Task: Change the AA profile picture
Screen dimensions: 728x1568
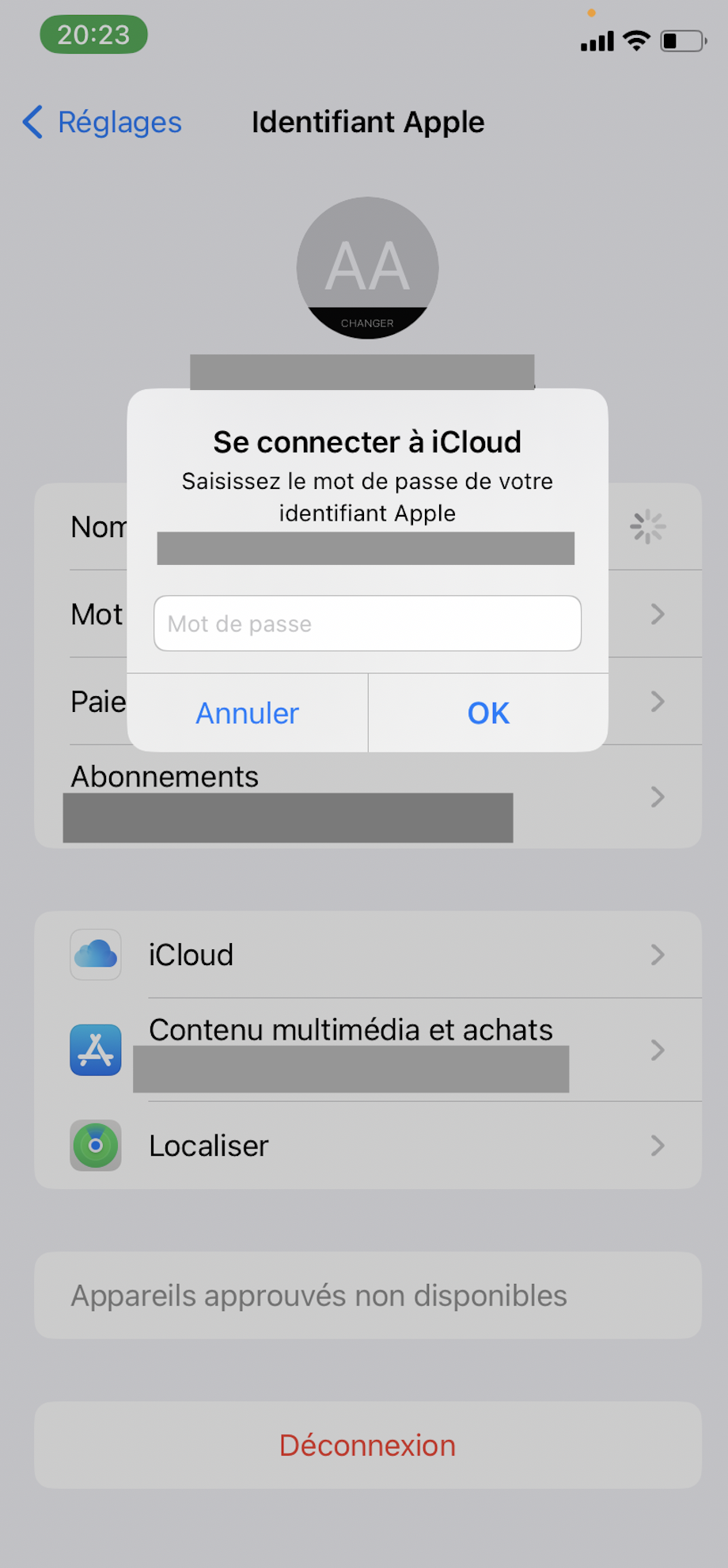Action: pyautogui.click(x=367, y=269)
